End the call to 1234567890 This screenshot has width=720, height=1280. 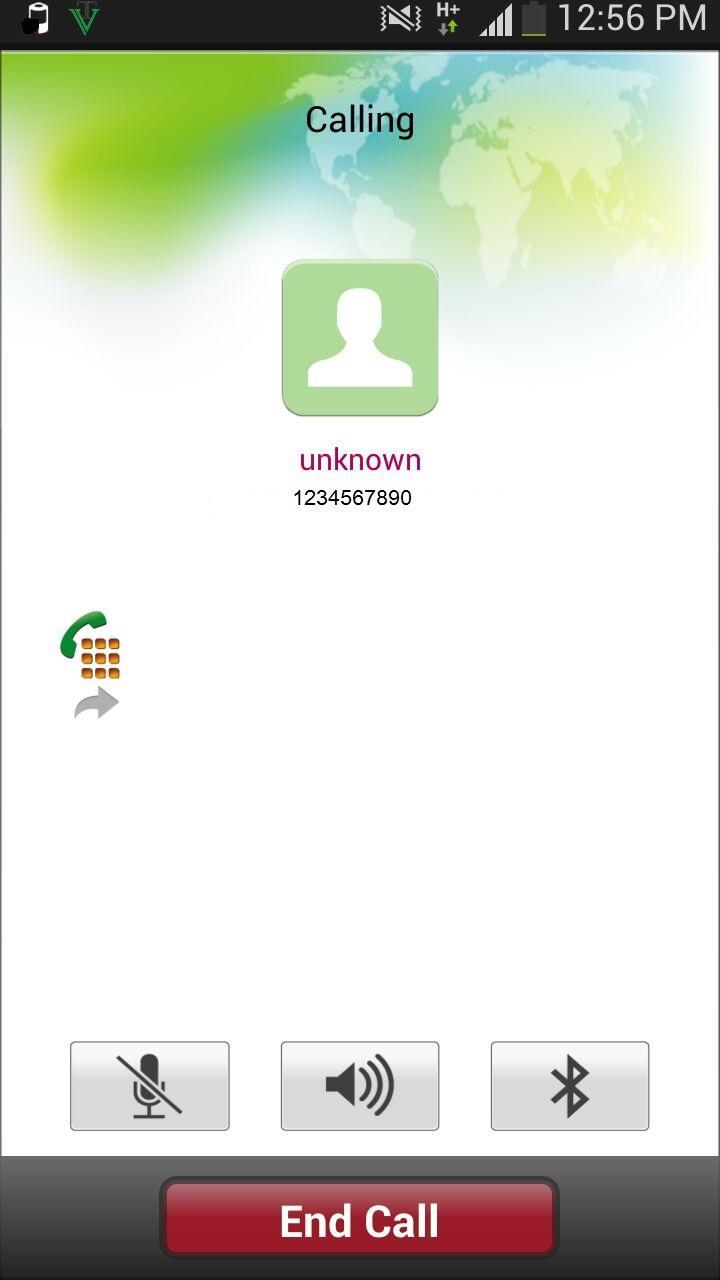coord(359,1221)
